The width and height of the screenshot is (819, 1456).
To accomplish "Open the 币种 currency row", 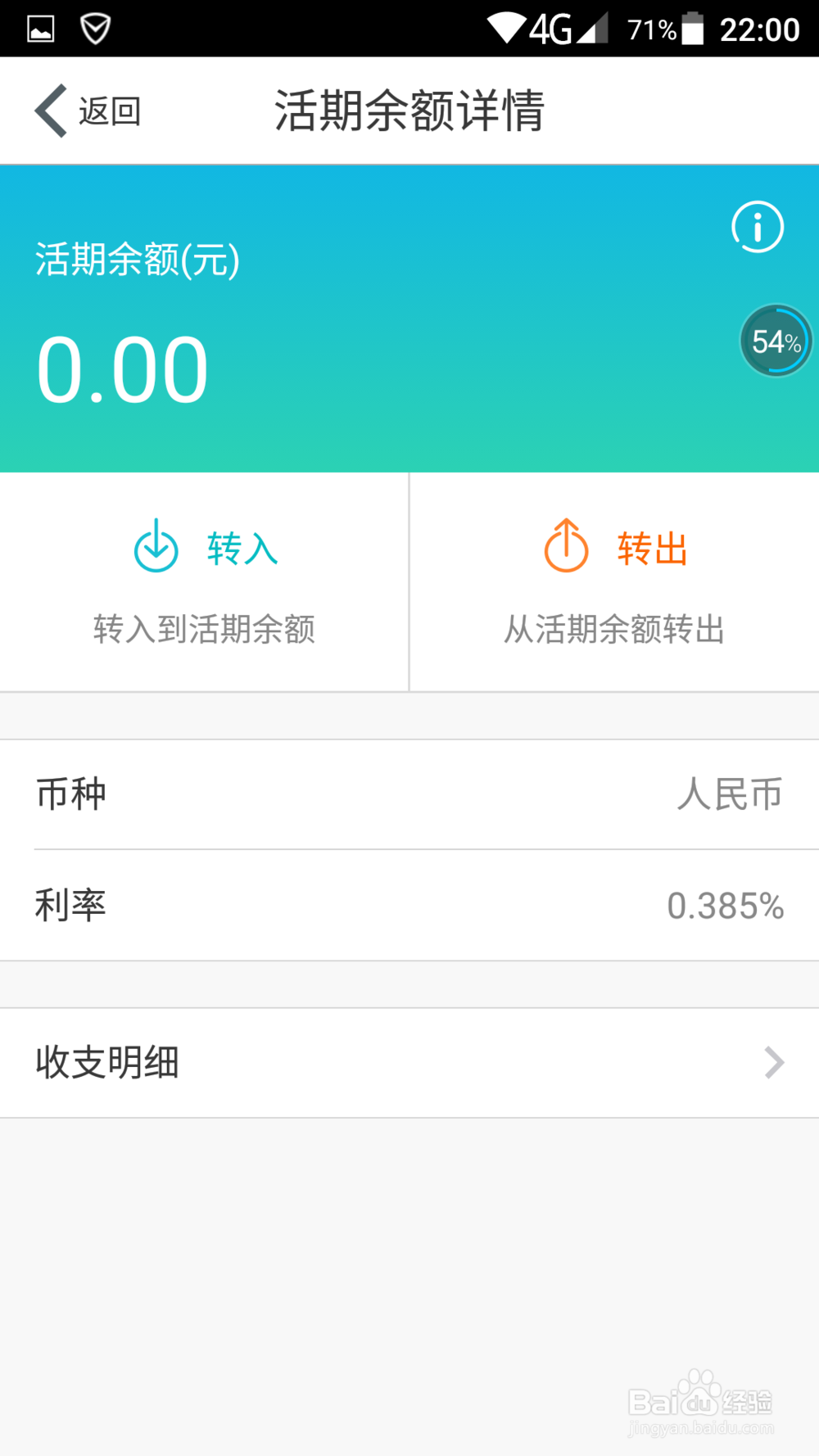I will (409, 794).
